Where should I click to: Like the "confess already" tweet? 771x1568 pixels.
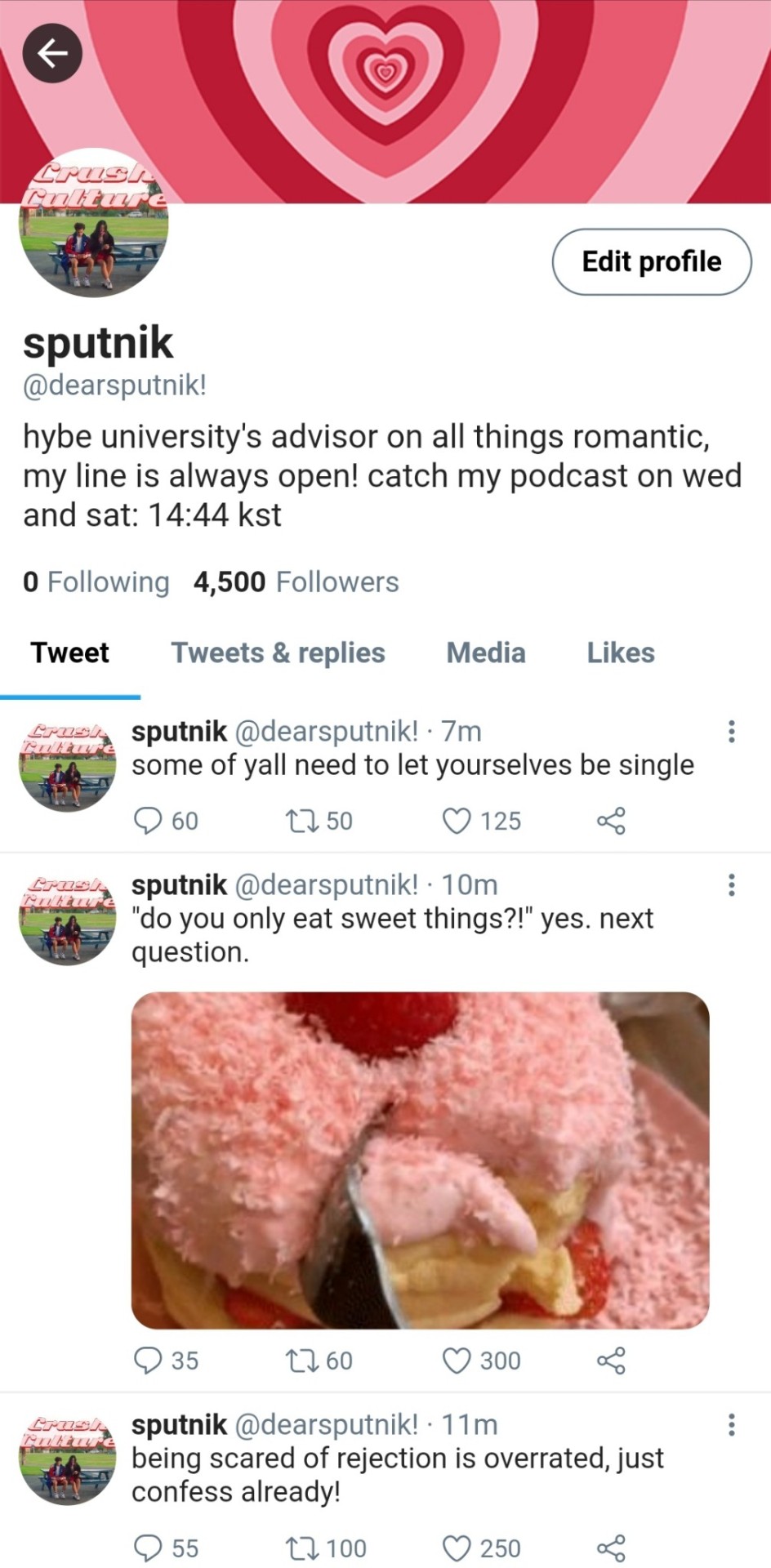click(x=457, y=1548)
